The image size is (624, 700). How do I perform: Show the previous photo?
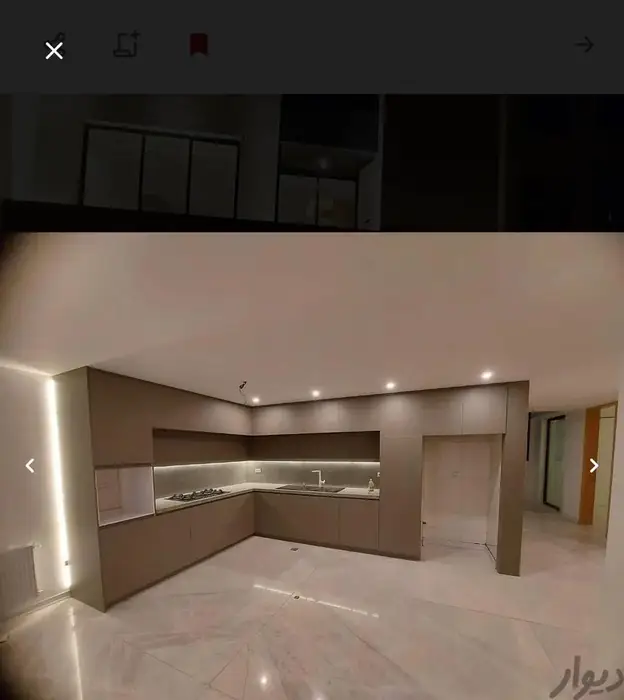coord(30,465)
